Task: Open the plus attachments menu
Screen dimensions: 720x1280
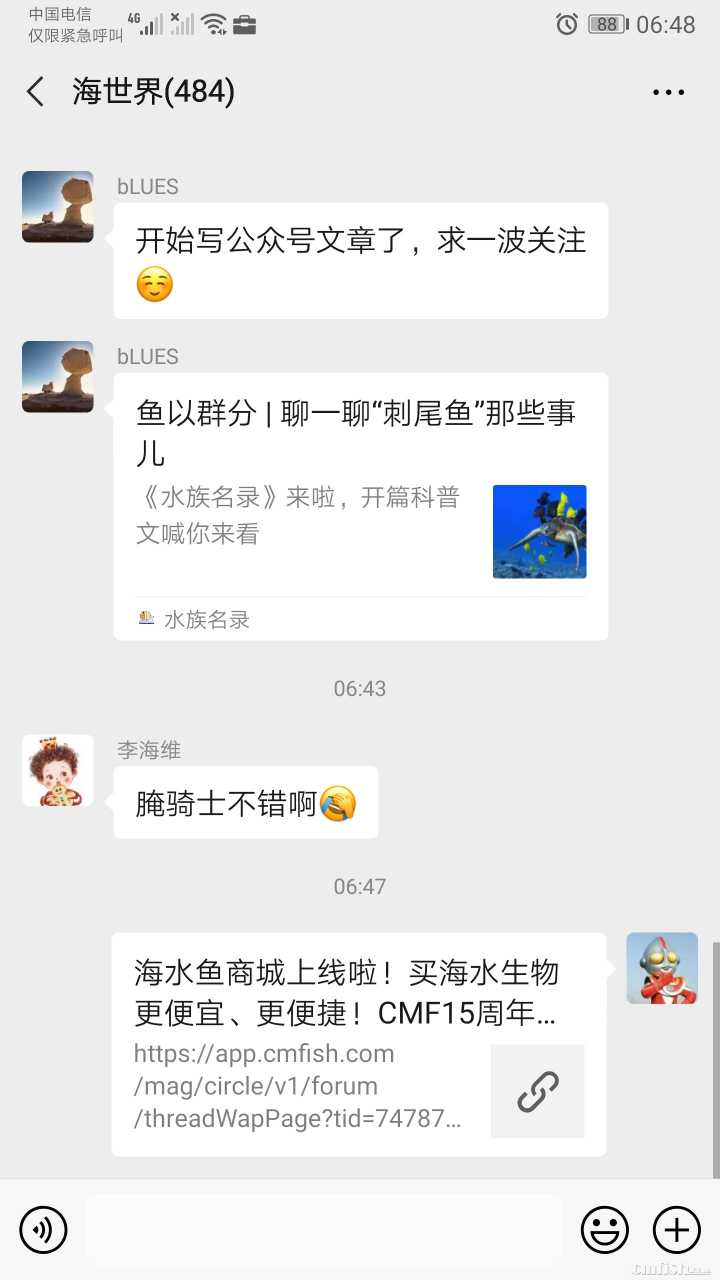Action: [x=677, y=1229]
